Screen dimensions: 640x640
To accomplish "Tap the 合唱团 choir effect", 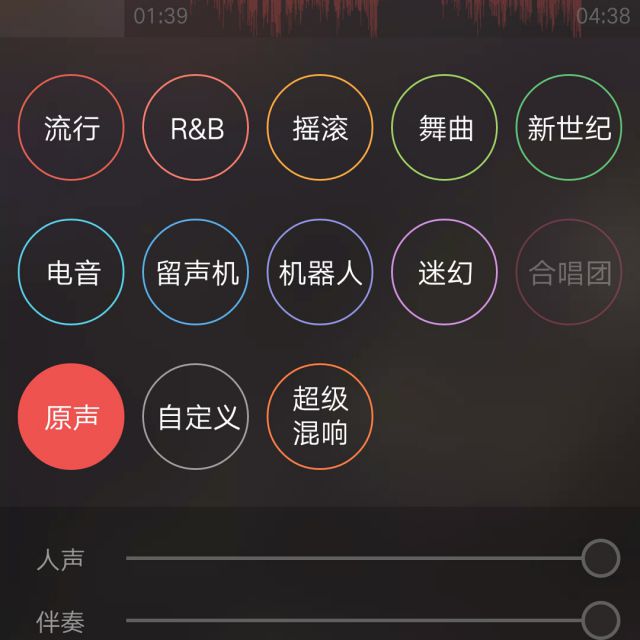I will [x=568, y=272].
